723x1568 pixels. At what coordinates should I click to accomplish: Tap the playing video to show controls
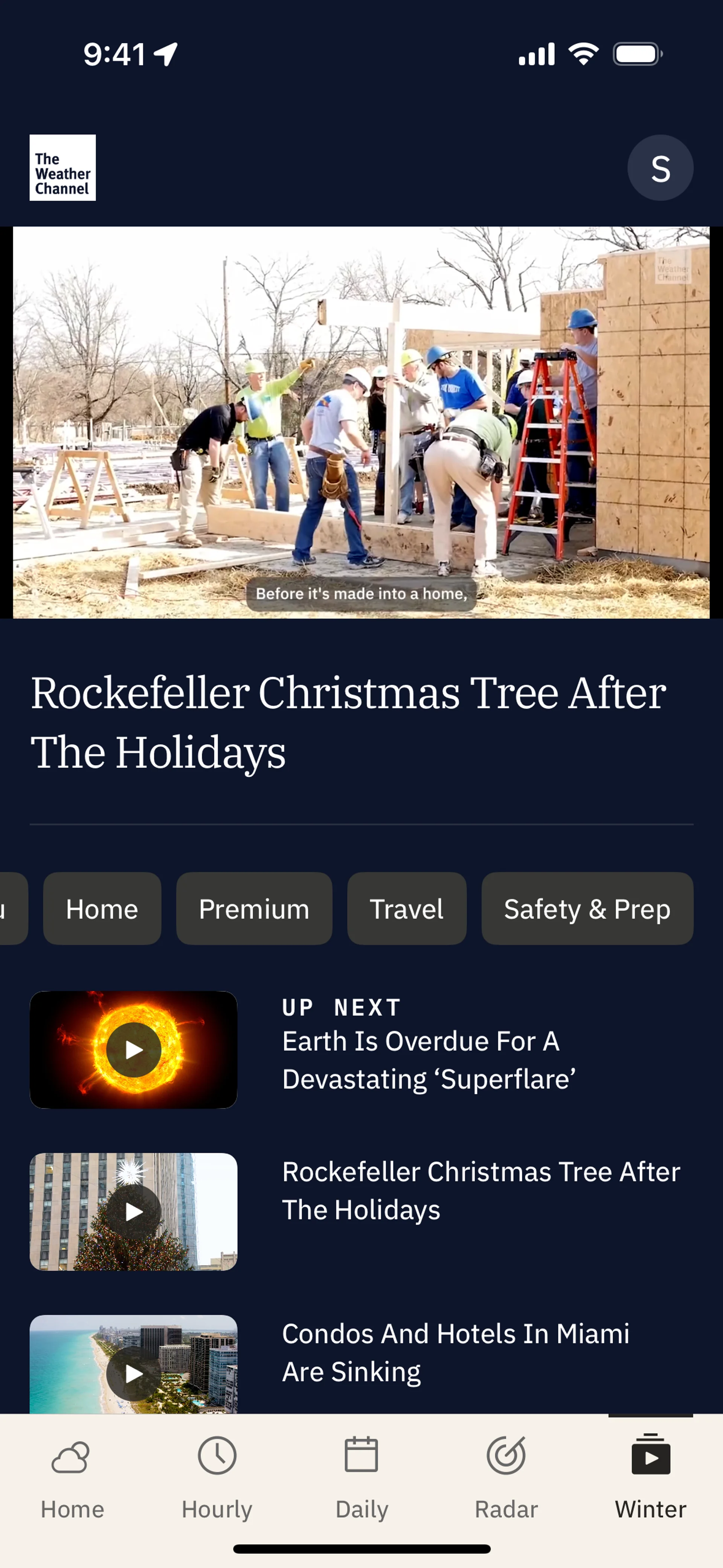coord(361,422)
